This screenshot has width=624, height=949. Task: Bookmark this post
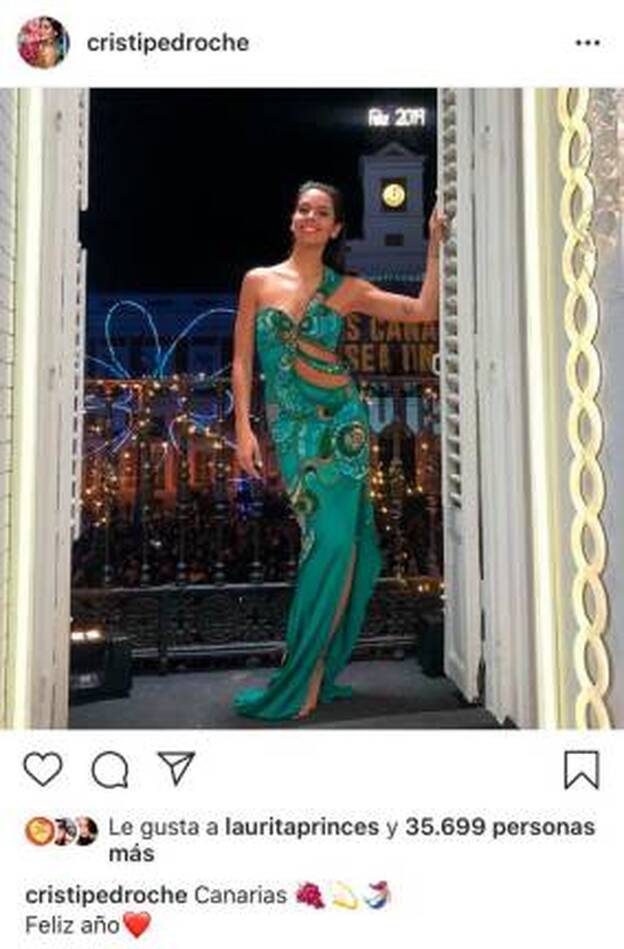581,769
